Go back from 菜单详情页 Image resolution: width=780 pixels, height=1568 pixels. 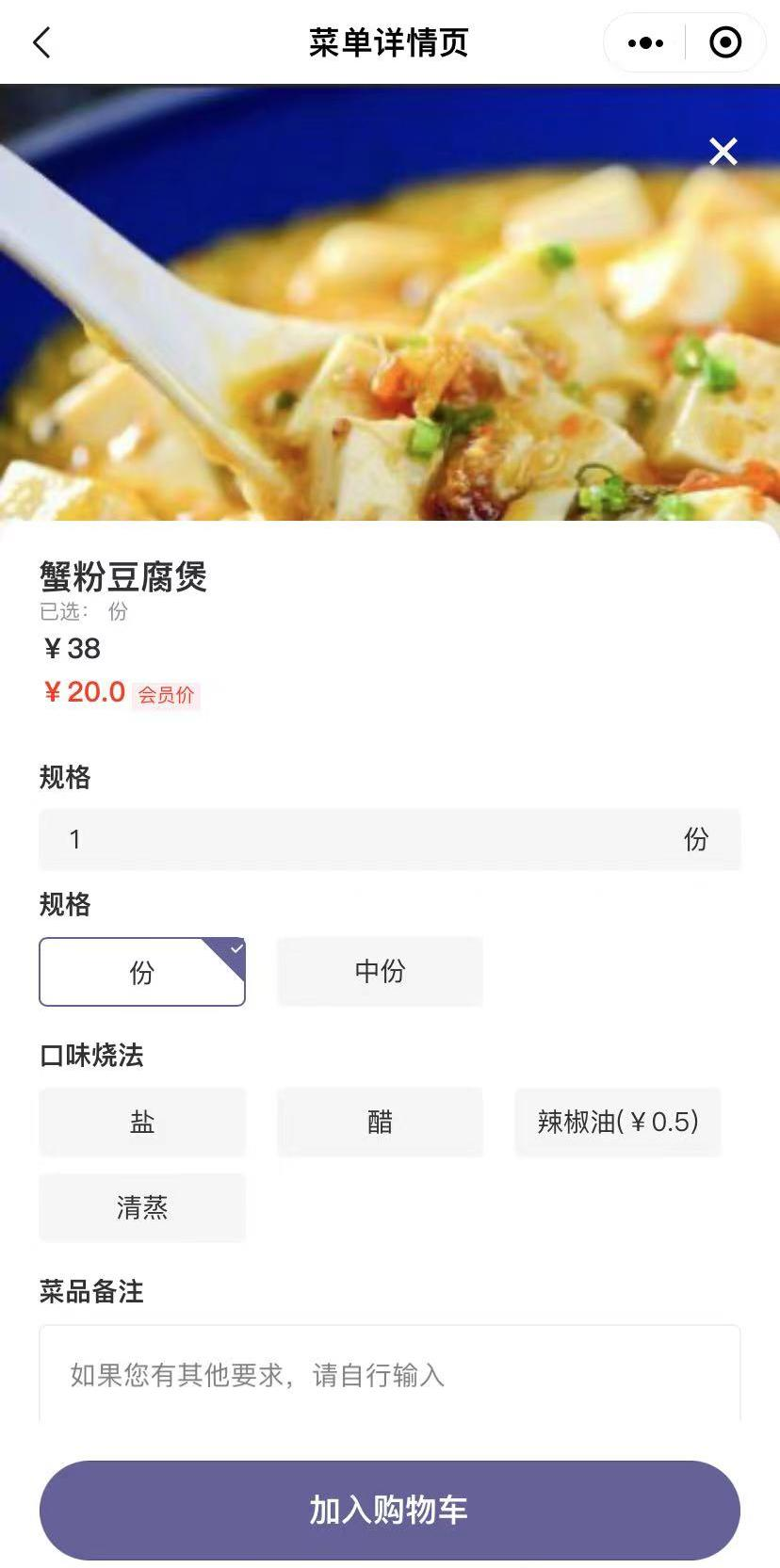42,42
